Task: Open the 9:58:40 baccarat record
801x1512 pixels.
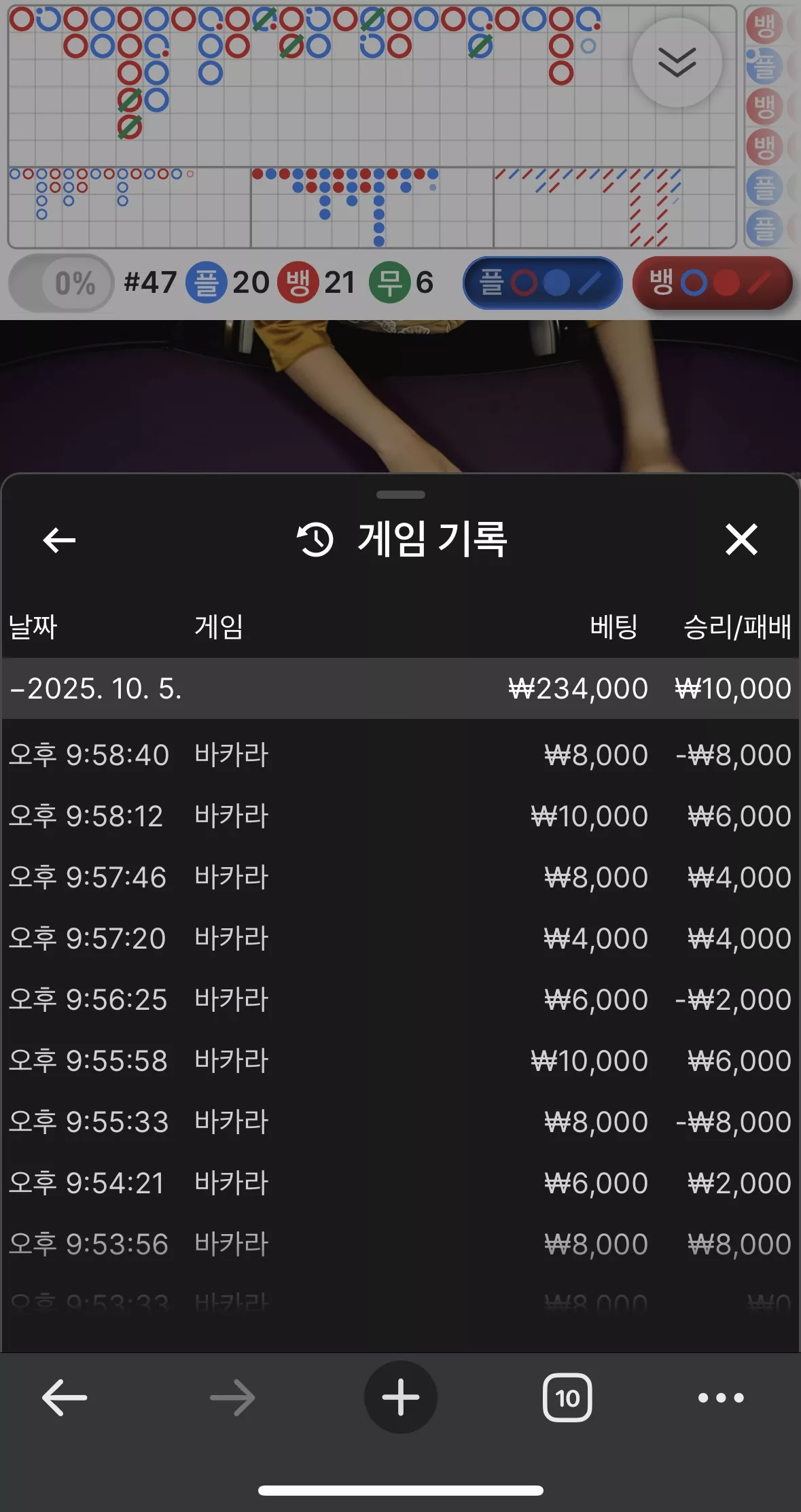Action: (400, 755)
